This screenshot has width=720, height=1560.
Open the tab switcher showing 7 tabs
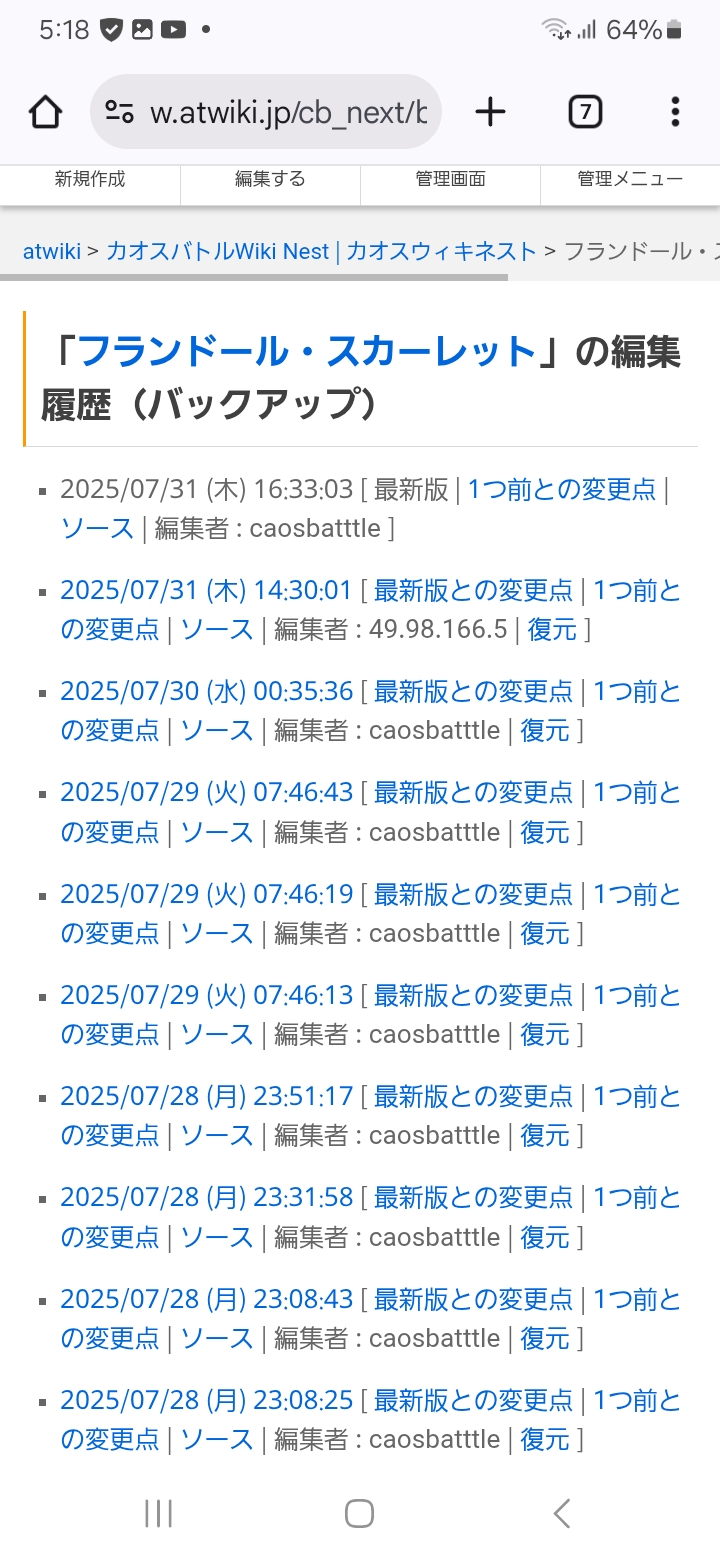tap(585, 112)
